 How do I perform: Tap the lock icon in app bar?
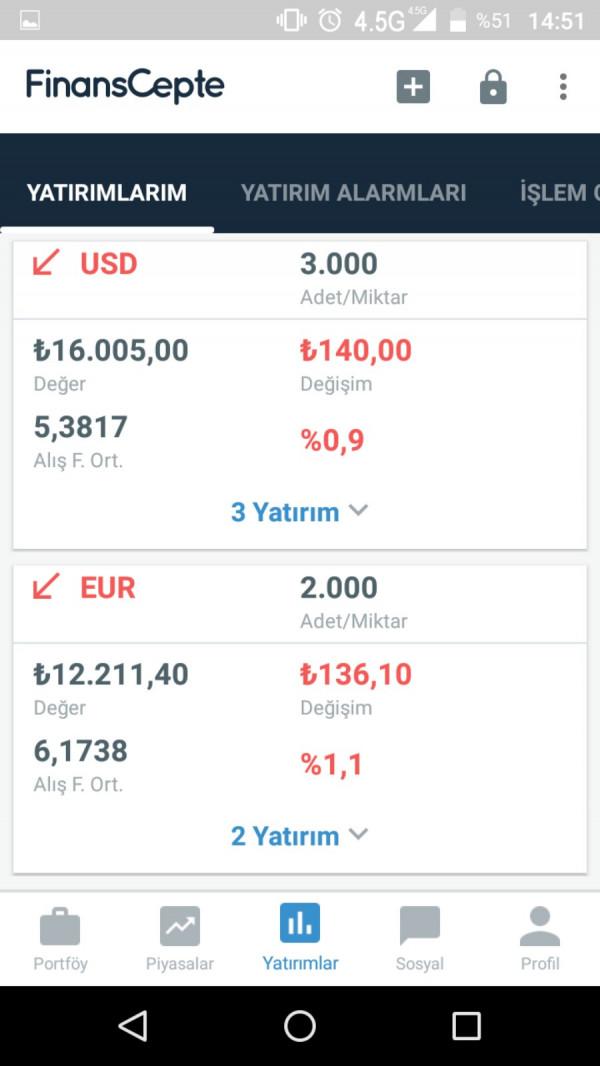[x=493, y=87]
